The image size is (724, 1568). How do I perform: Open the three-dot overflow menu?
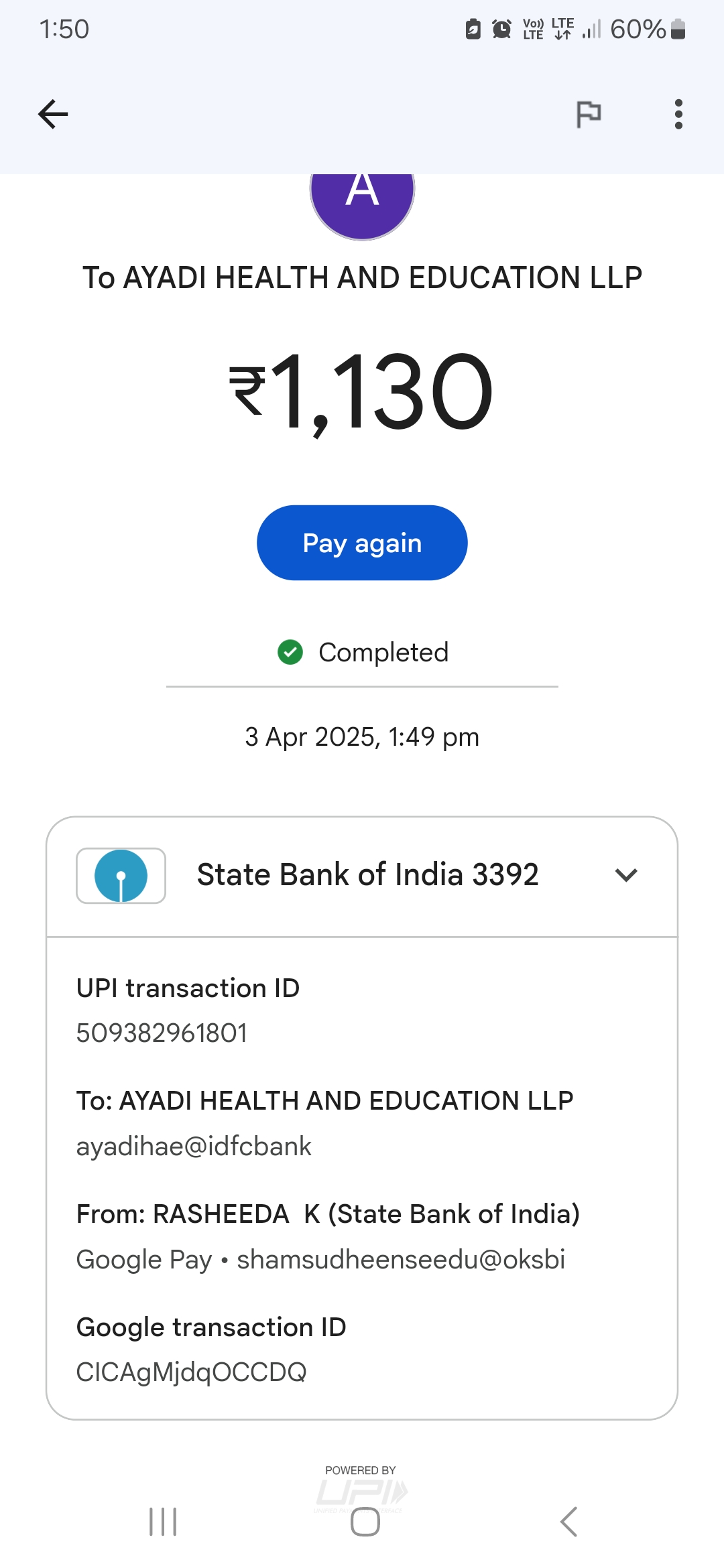click(678, 114)
